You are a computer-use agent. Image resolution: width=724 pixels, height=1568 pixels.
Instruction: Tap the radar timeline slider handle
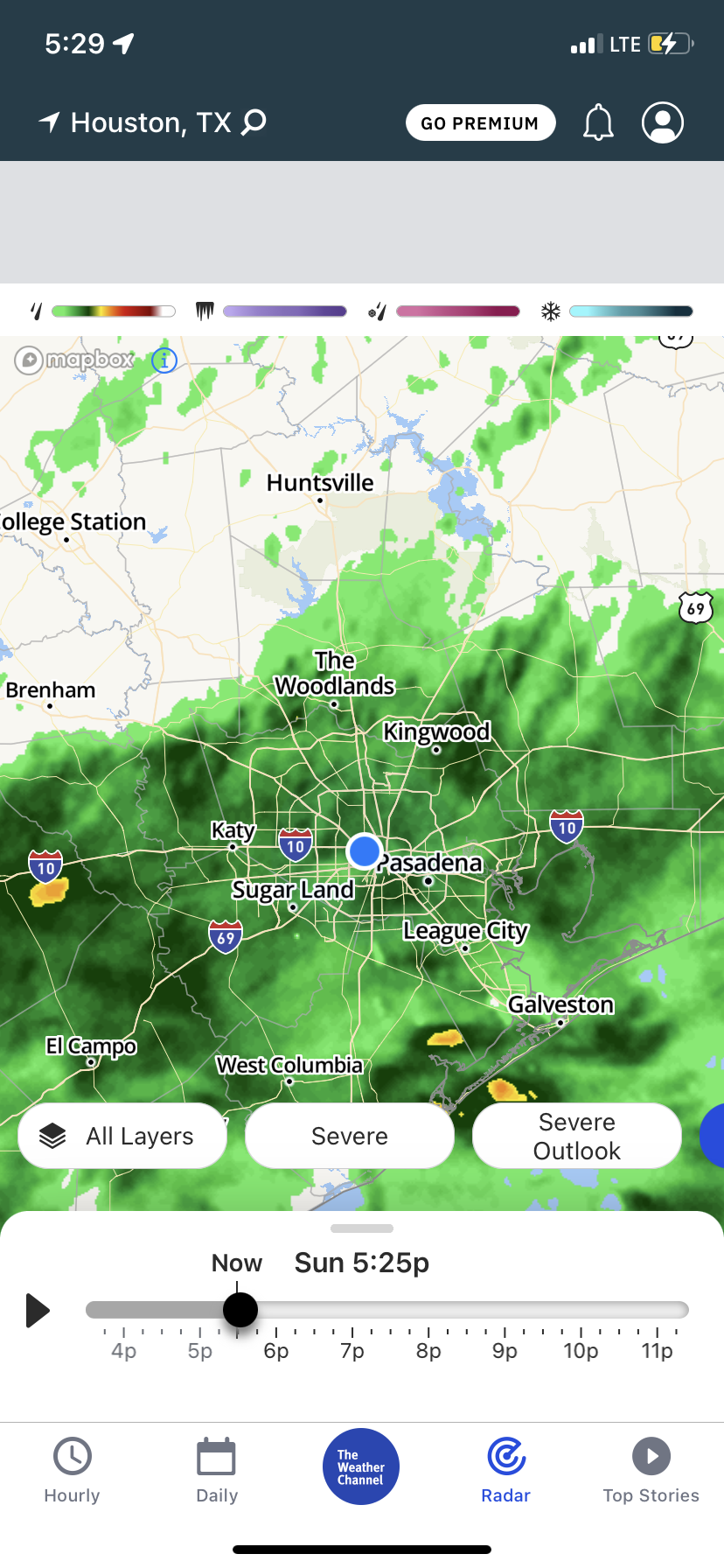[240, 1310]
